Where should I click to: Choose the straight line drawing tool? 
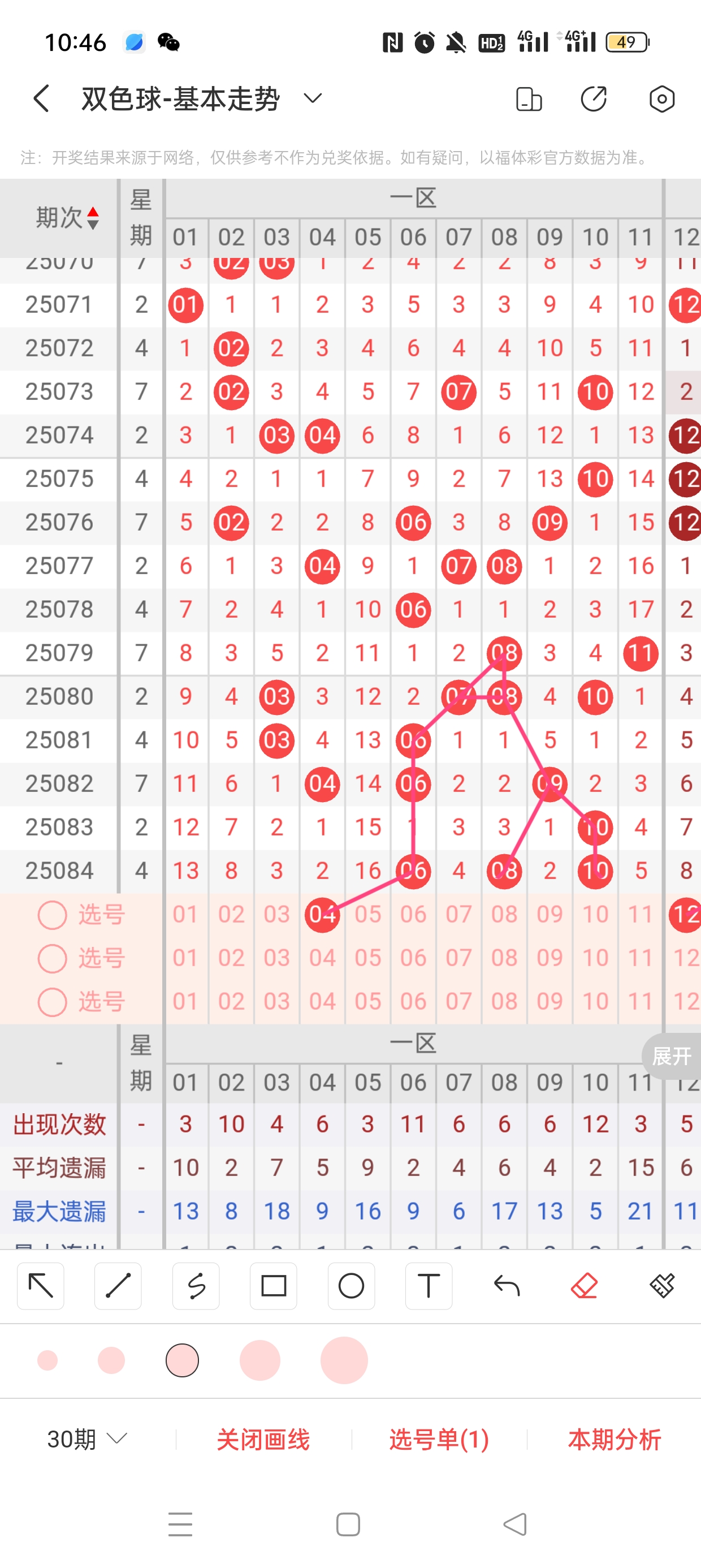click(x=118, y=1286)
